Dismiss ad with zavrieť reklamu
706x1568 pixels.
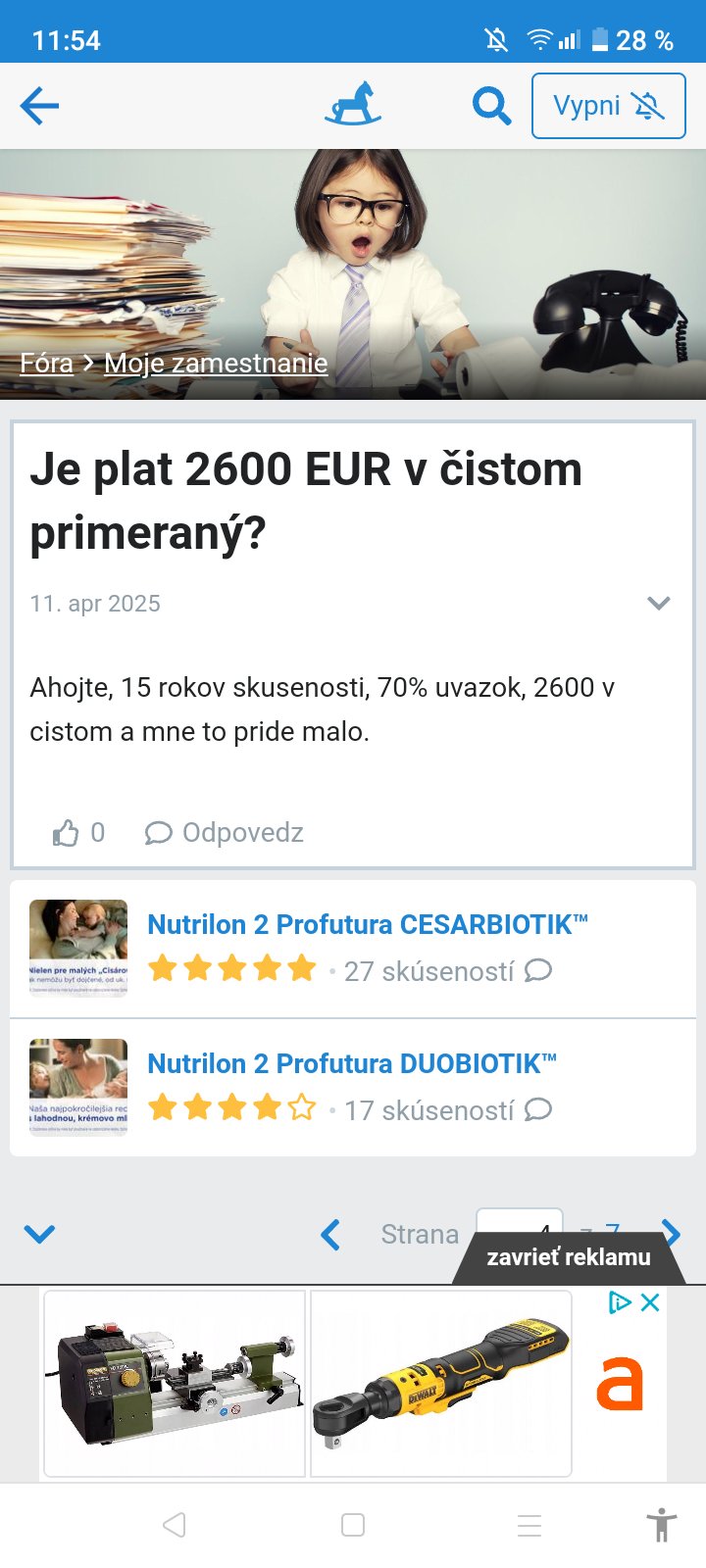(x=569, y=1257)
